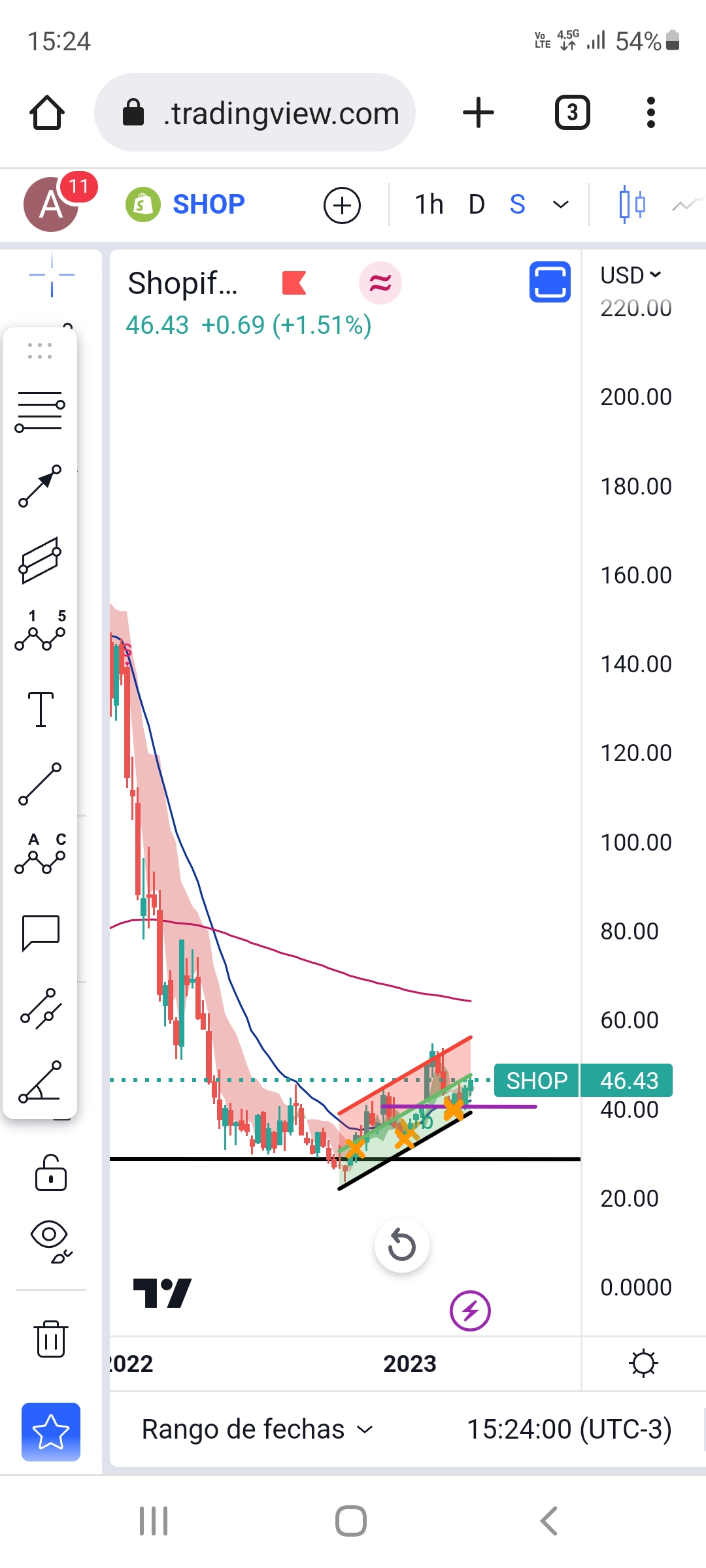Open Rango de fechas dropdown
This screenshot has width=706, height=1568.
[x=256, y=1429]
